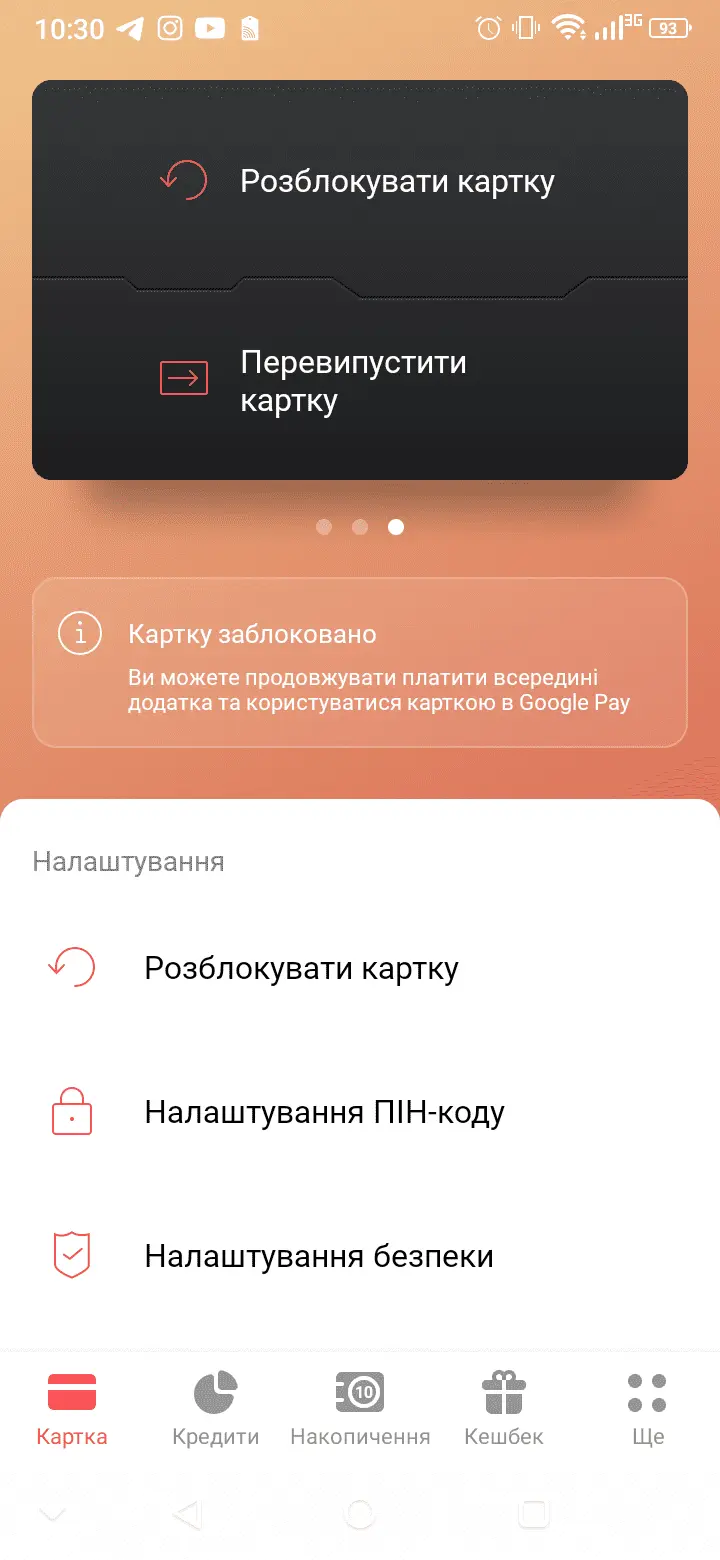Switch to the Накопичення tab
Screen dimensions: 720x1560
click(x=360, y=1408)
